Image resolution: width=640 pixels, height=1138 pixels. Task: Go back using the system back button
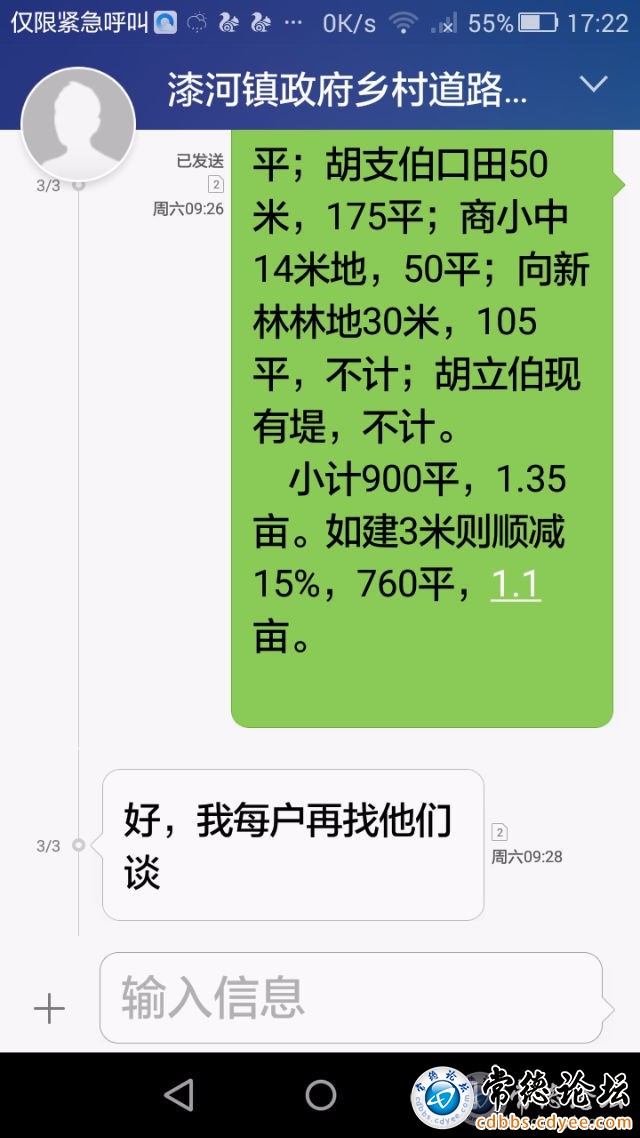pyautogui.click(x=178, y=1095)
